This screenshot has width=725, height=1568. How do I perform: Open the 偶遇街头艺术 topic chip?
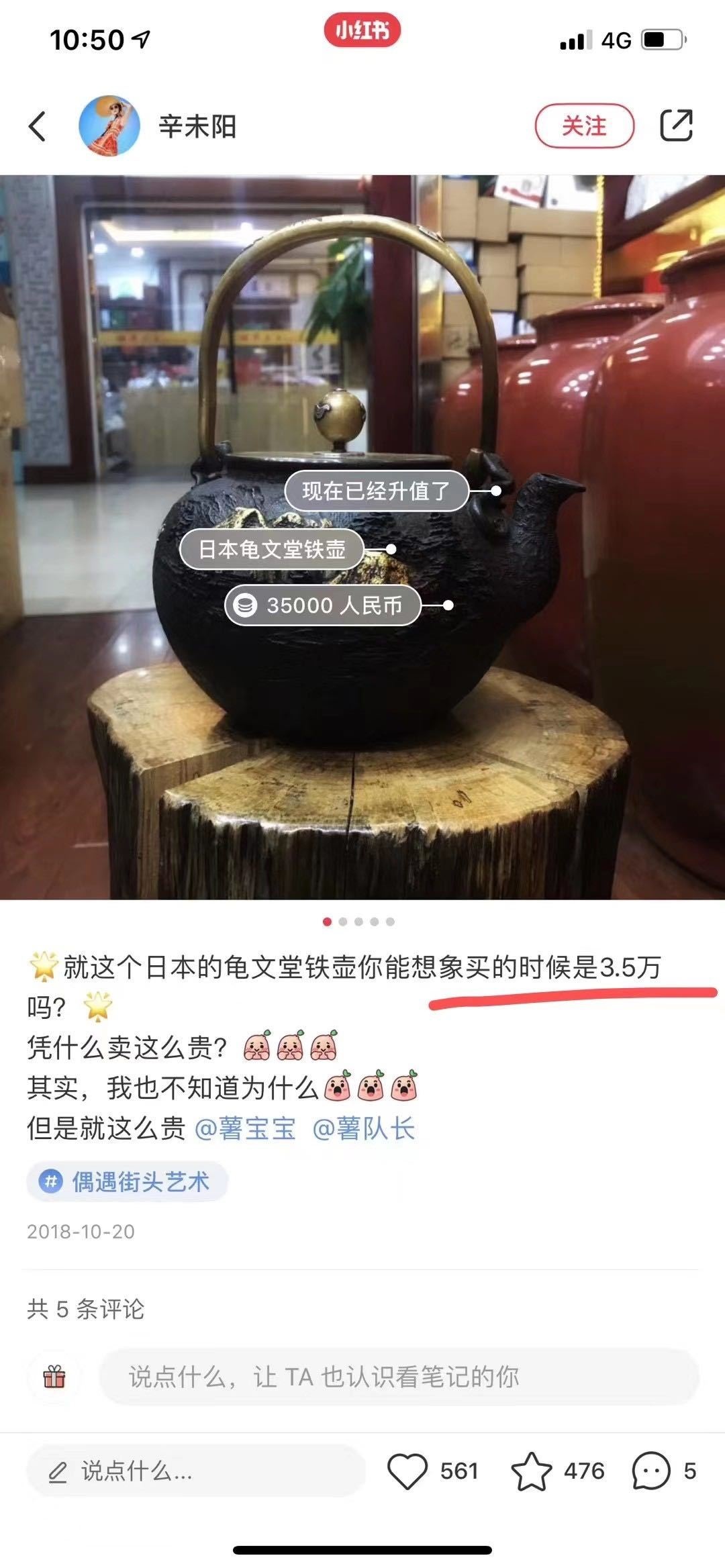point(128,1181)
